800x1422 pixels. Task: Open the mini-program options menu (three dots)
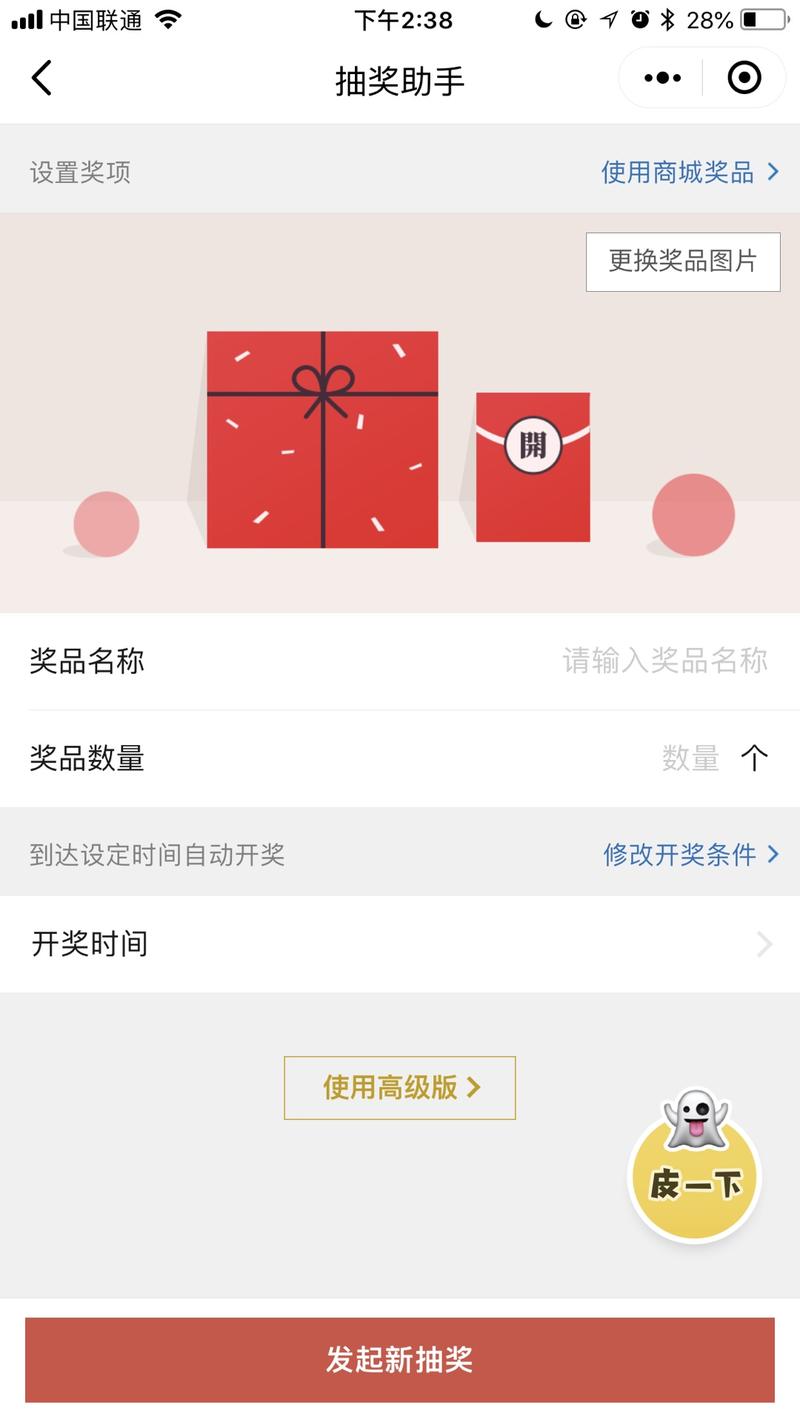pyautogui.click(x=660, y=77)
